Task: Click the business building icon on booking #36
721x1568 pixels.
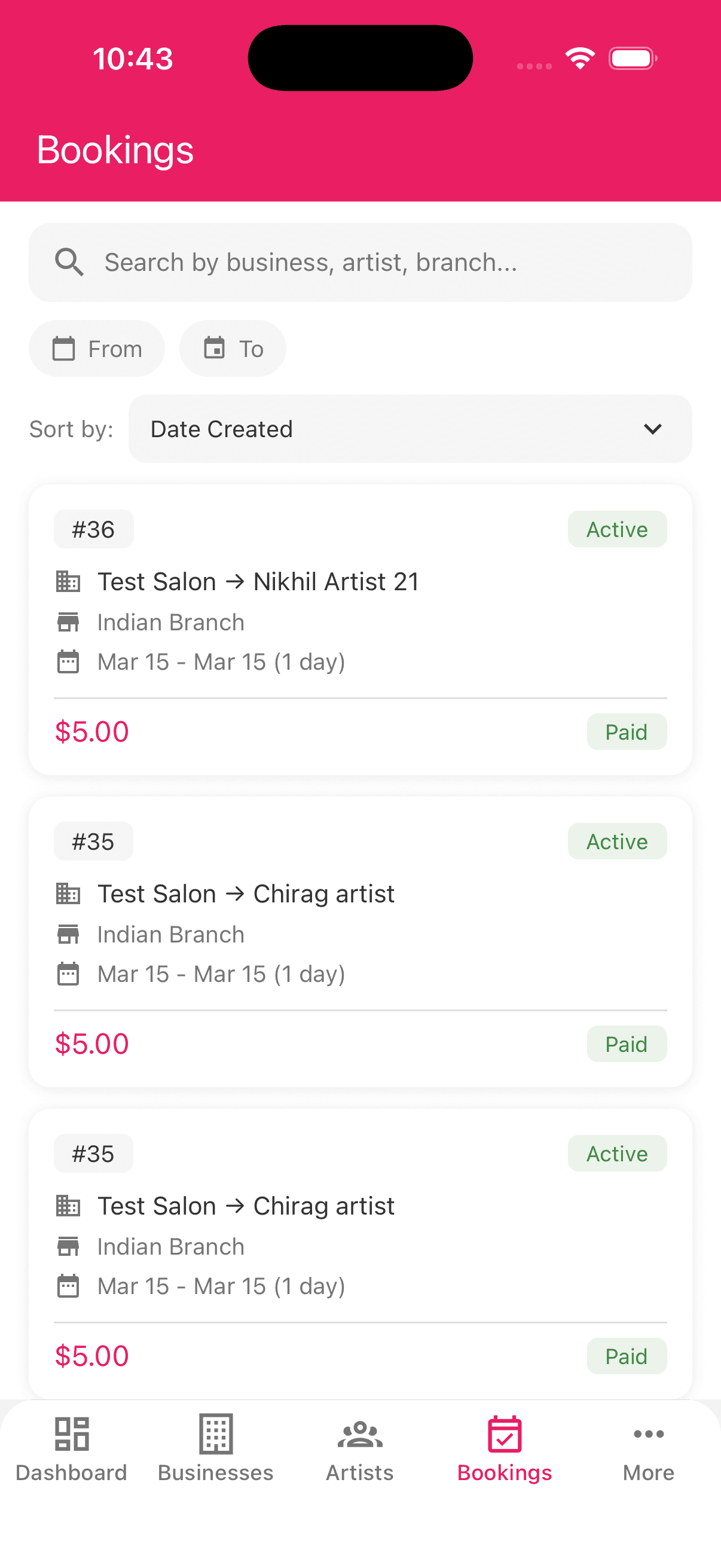Action: click(69, 581)
